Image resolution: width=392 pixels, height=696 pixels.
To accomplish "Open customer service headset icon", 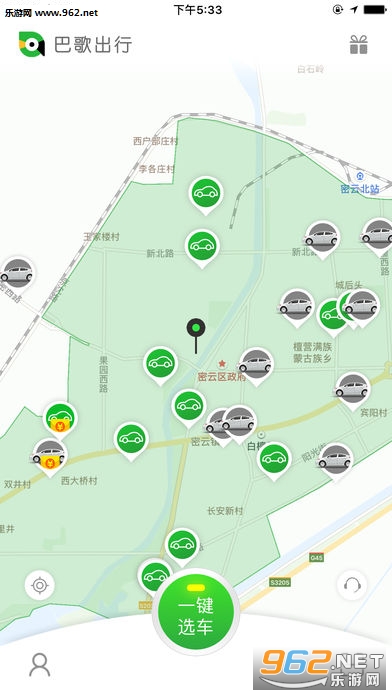I will tap(352, 585).
